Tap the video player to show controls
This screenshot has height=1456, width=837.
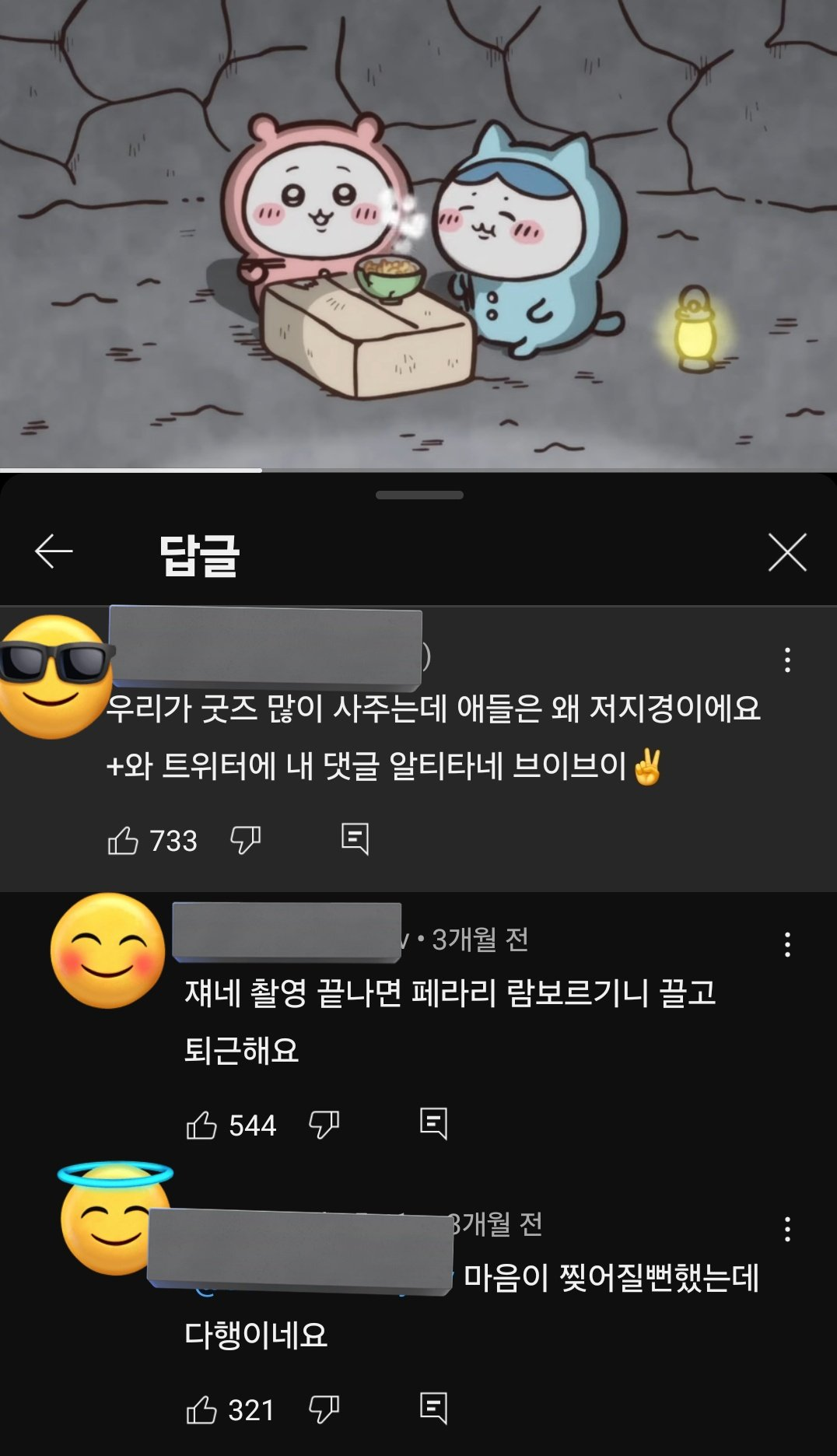tap(418, 233)
